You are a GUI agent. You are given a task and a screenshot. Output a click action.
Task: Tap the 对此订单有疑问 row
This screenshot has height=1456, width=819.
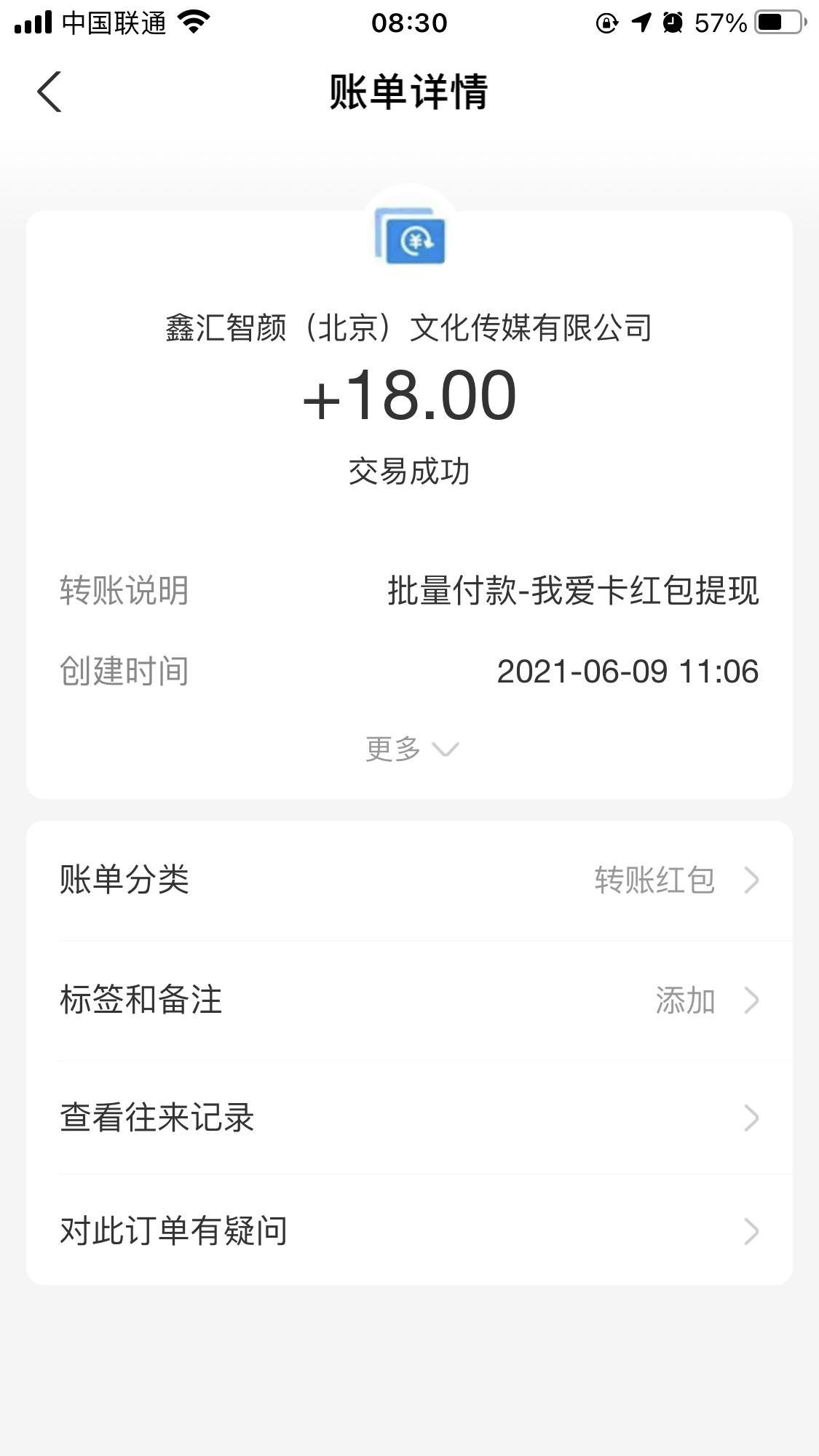[409, 1230]
